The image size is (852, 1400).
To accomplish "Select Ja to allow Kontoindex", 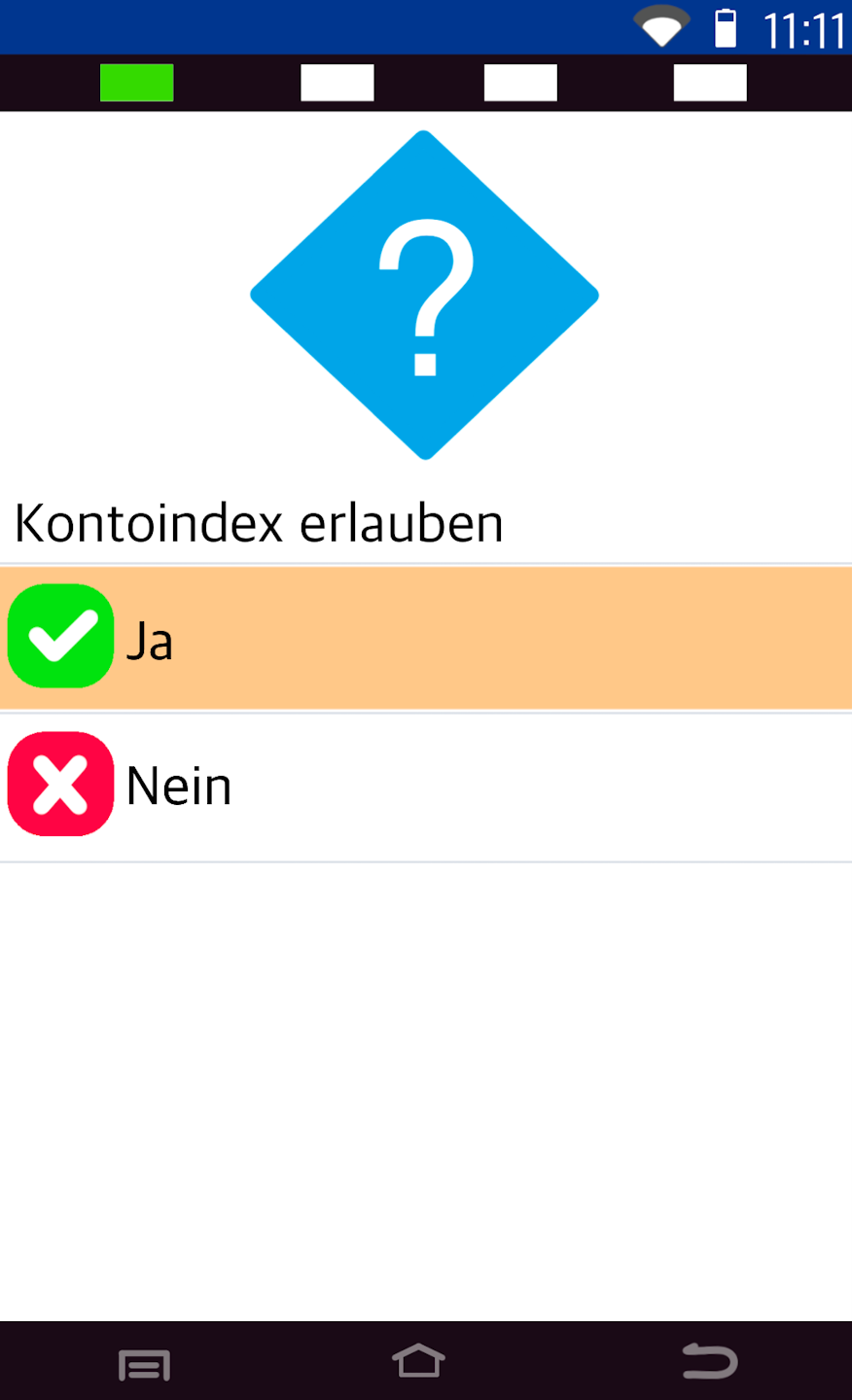I will click(426, 638).
